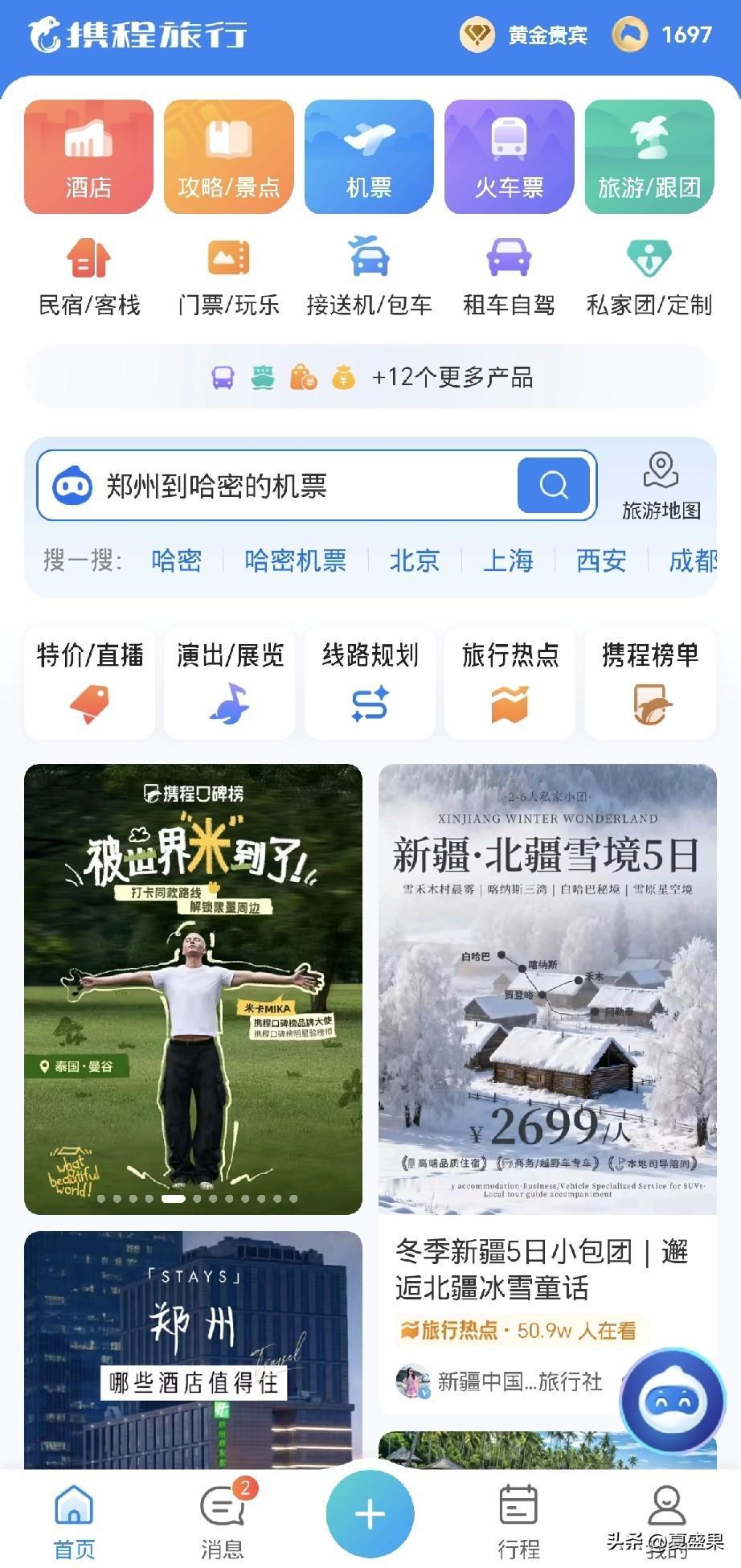Open 门票/玩乐 tickets and activities

228,273
